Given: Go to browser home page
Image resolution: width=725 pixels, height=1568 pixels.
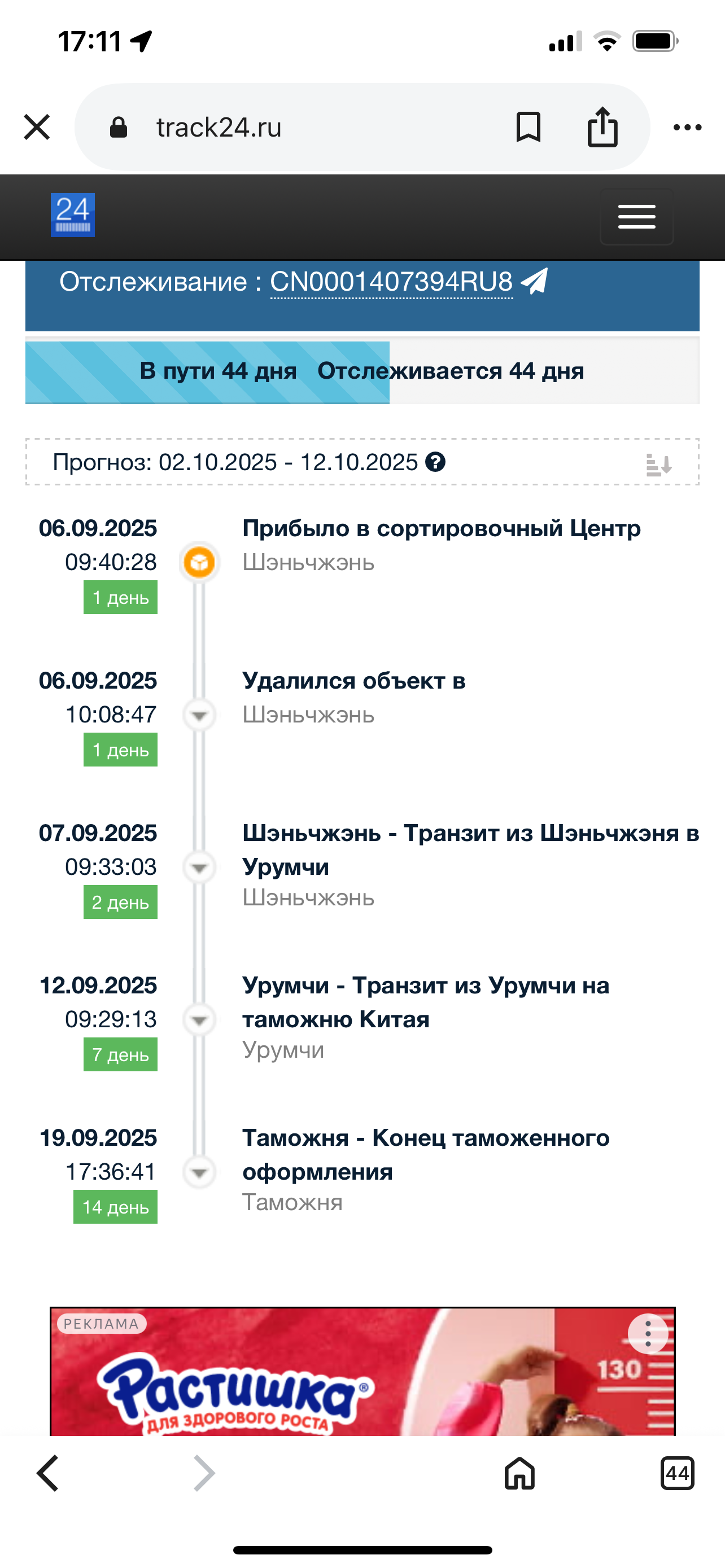Looking at the screenshot, I should coord(519,1474).
